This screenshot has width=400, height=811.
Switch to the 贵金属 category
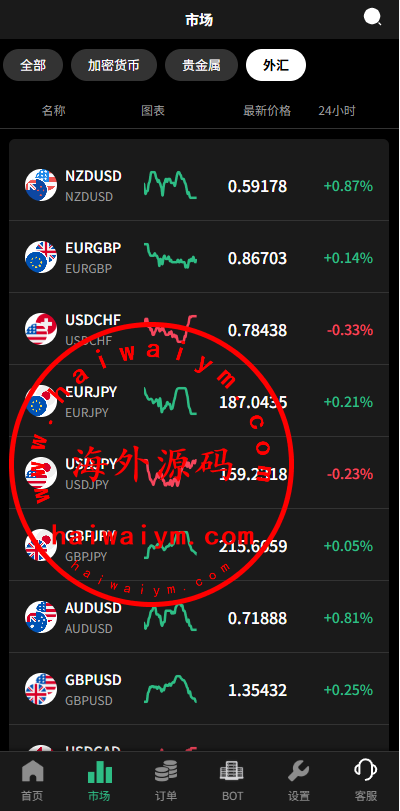point(201,65)
